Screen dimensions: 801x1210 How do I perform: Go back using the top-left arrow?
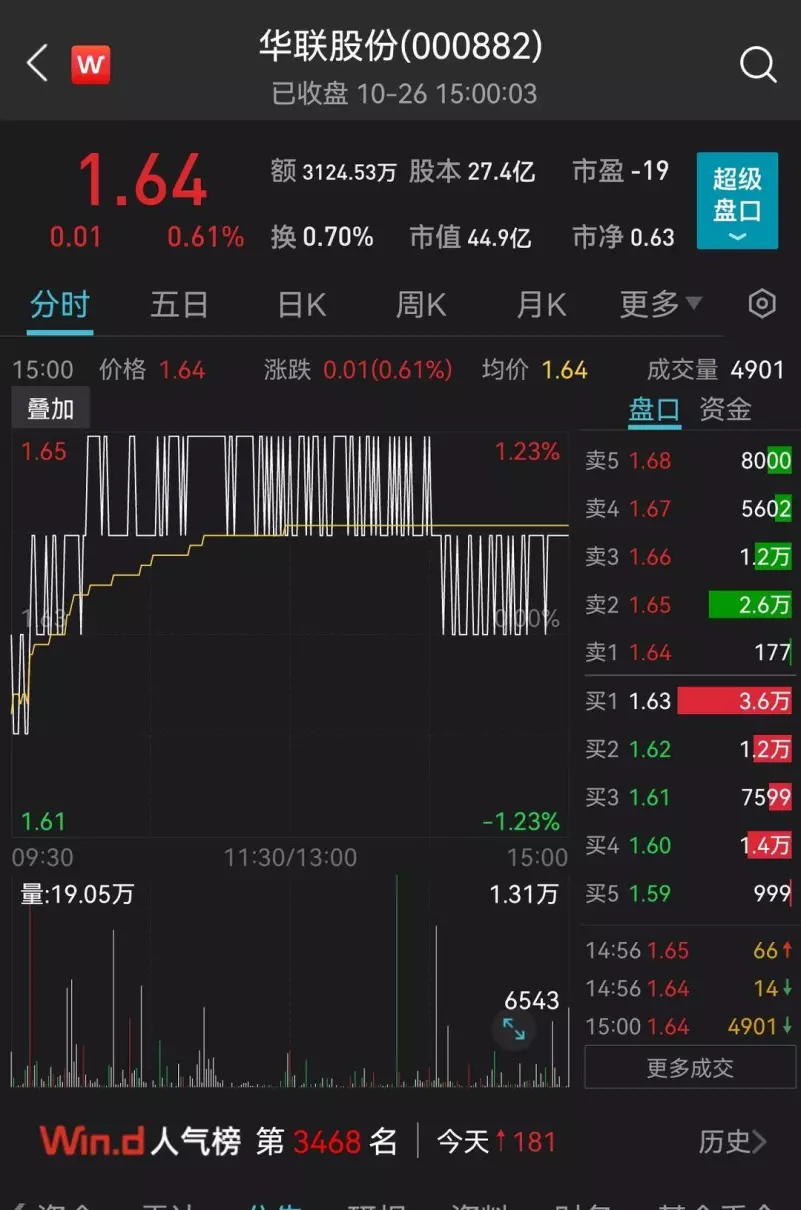tap(37, 64)
